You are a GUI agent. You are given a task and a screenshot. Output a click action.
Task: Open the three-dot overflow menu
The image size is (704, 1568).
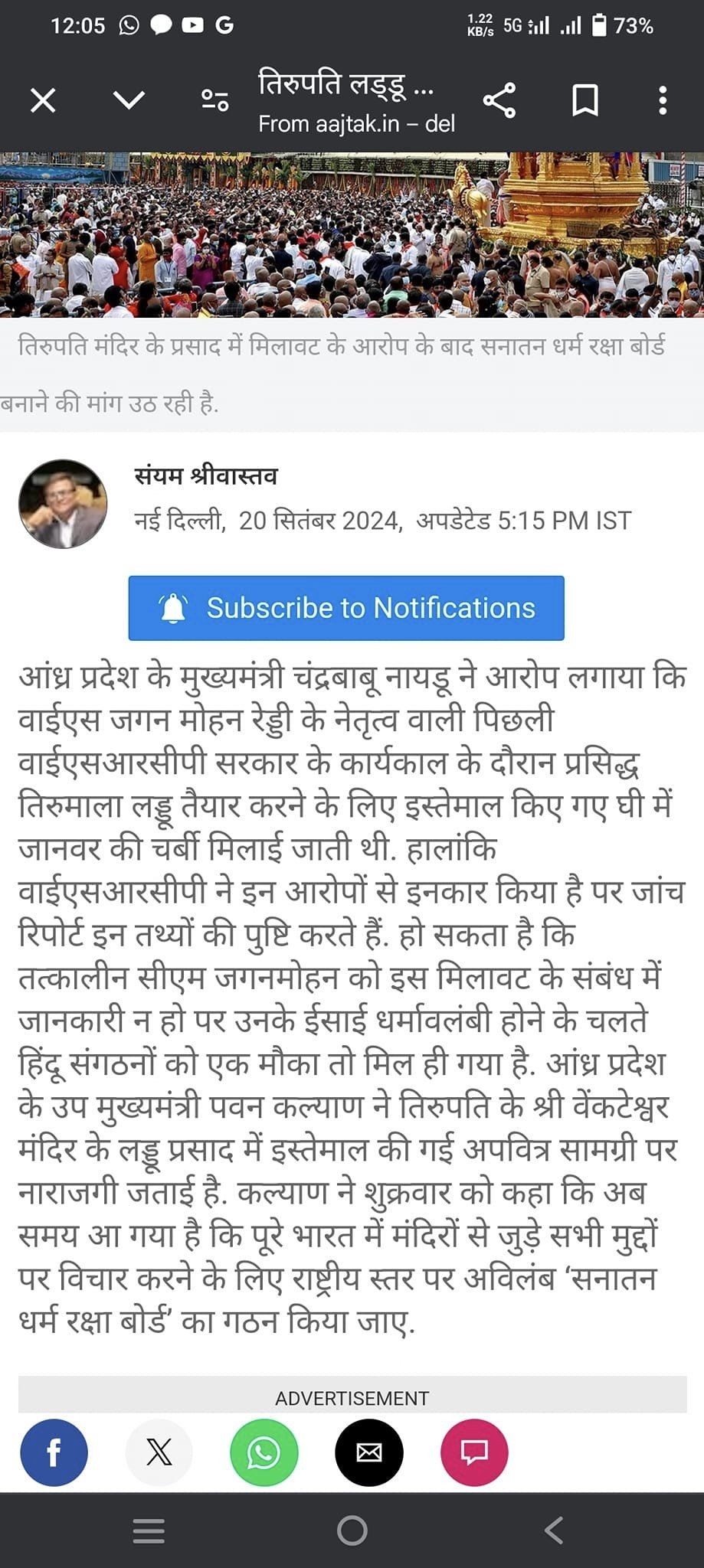[x=663, y=100]
